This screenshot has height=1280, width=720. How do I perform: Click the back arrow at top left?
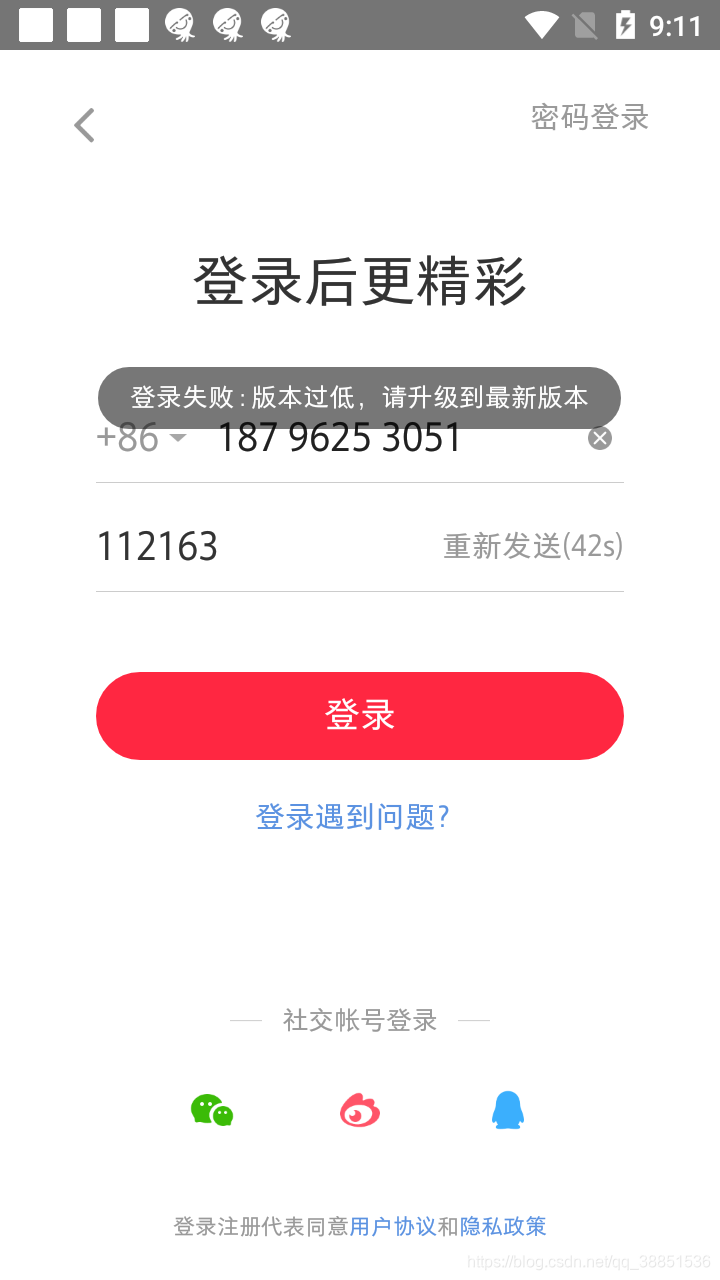[x=83, y=124]
